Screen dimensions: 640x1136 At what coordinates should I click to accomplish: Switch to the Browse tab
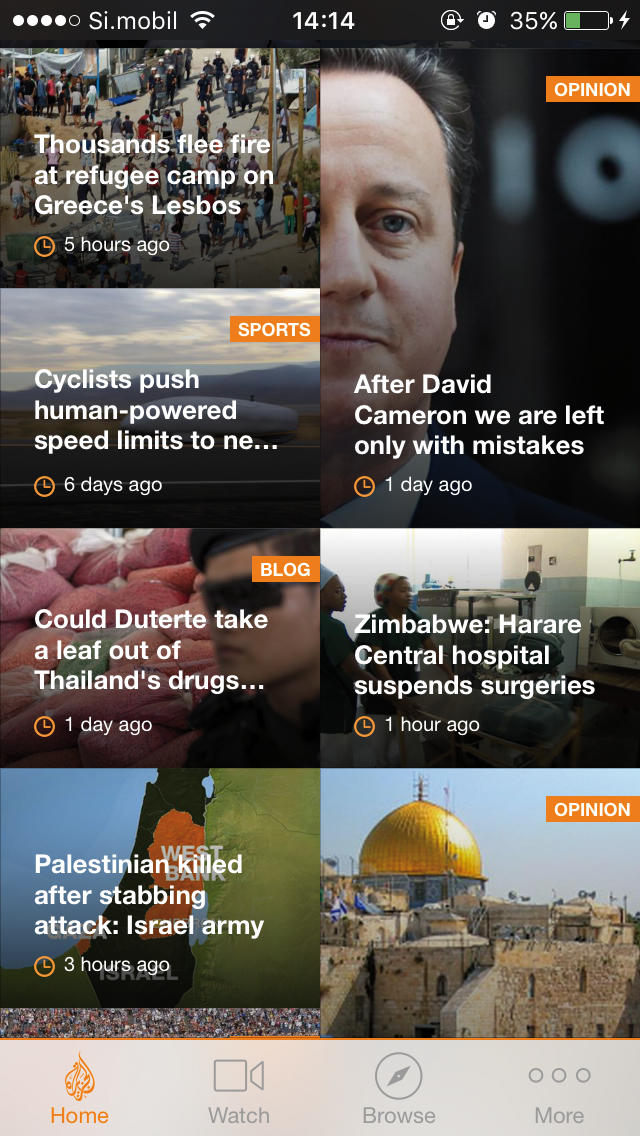pyautogui.click(x=399, y=1090)
